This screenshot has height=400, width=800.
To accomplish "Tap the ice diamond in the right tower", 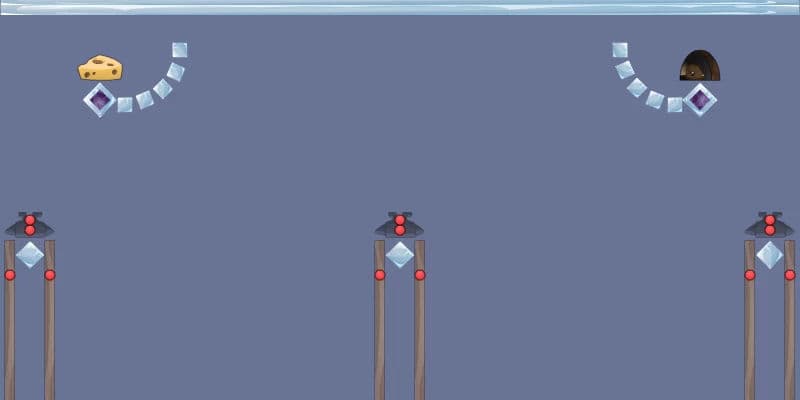I will click(x=769, y=255).
